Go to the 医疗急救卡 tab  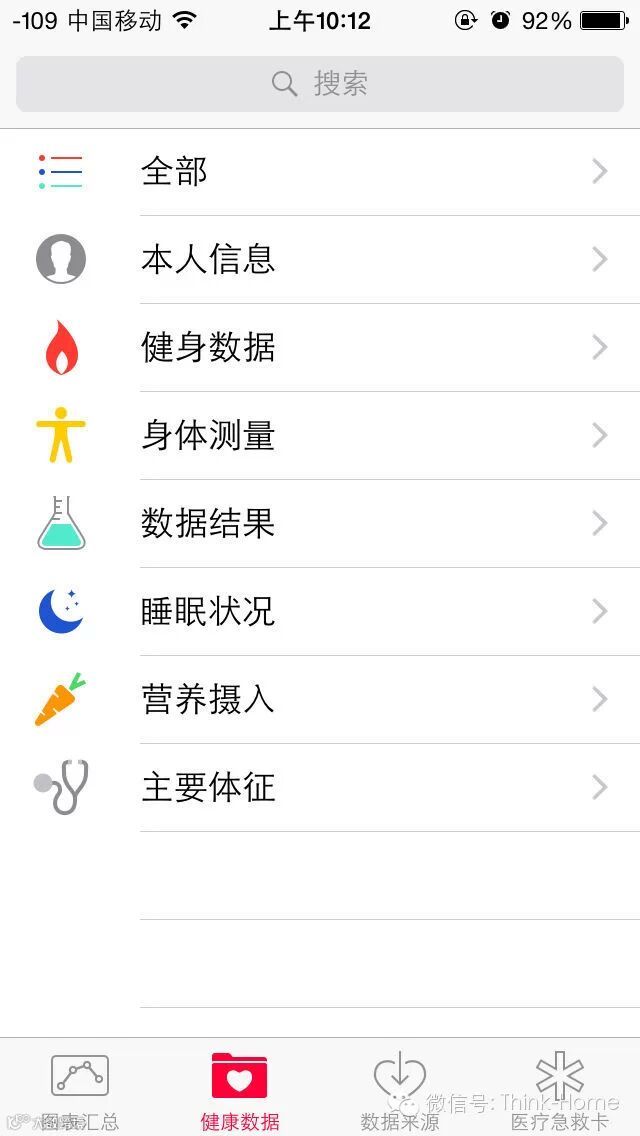(x=560, y=1090)
